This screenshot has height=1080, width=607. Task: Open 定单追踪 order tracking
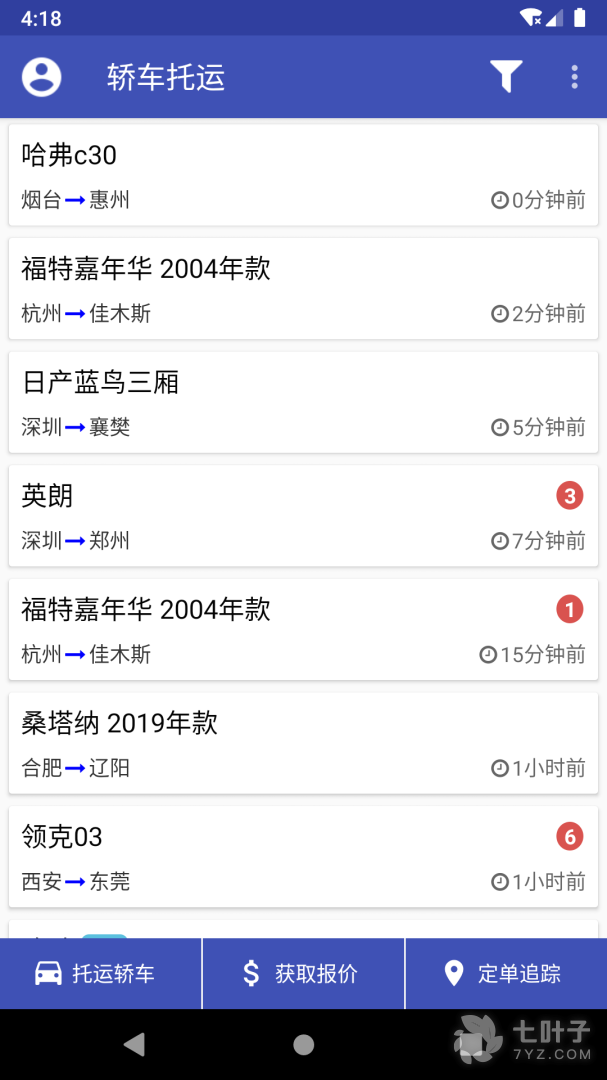[506, 974]
